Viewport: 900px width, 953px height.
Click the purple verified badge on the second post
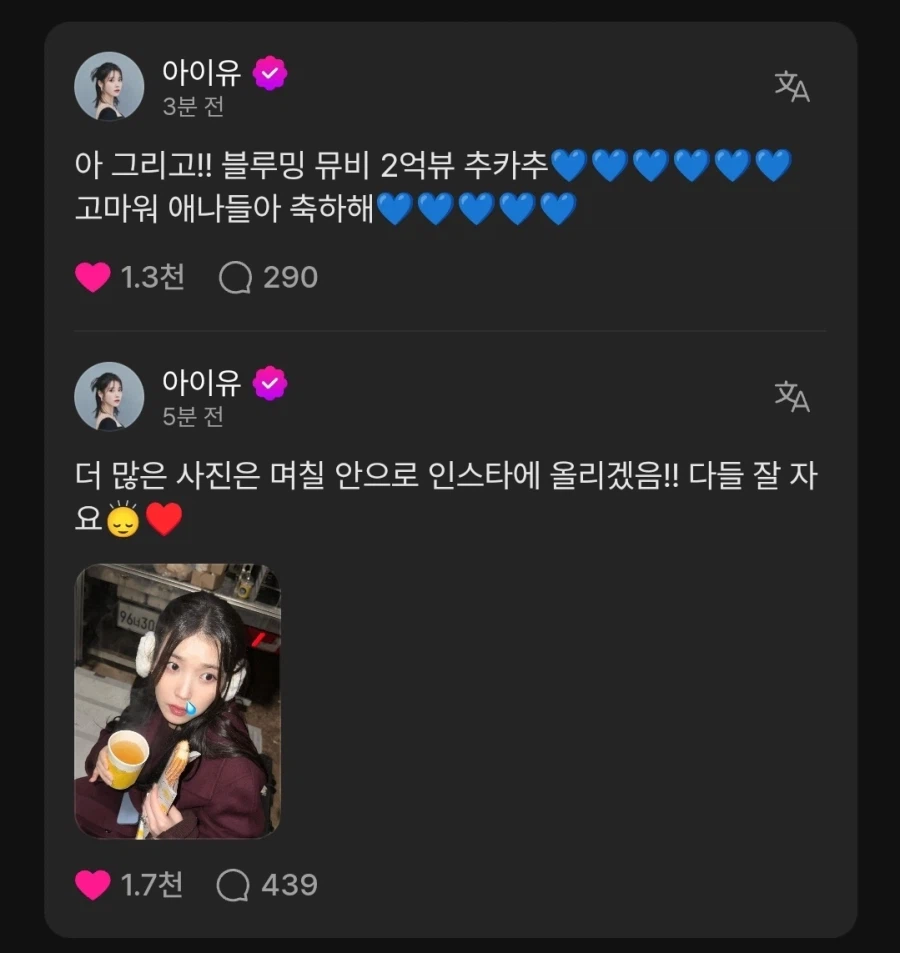click(x=268, y=382)
